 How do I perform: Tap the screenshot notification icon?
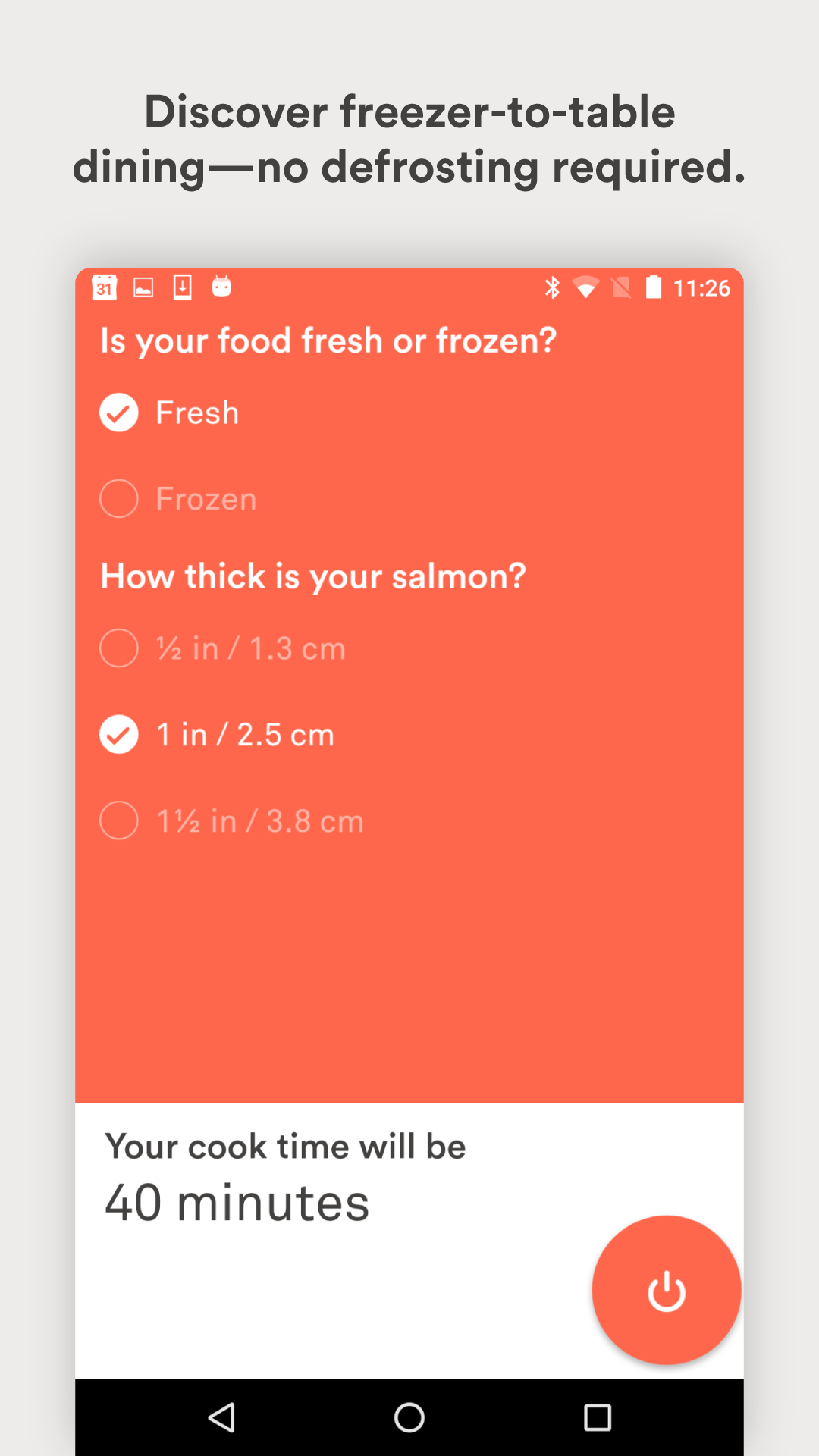coord(144,288)
